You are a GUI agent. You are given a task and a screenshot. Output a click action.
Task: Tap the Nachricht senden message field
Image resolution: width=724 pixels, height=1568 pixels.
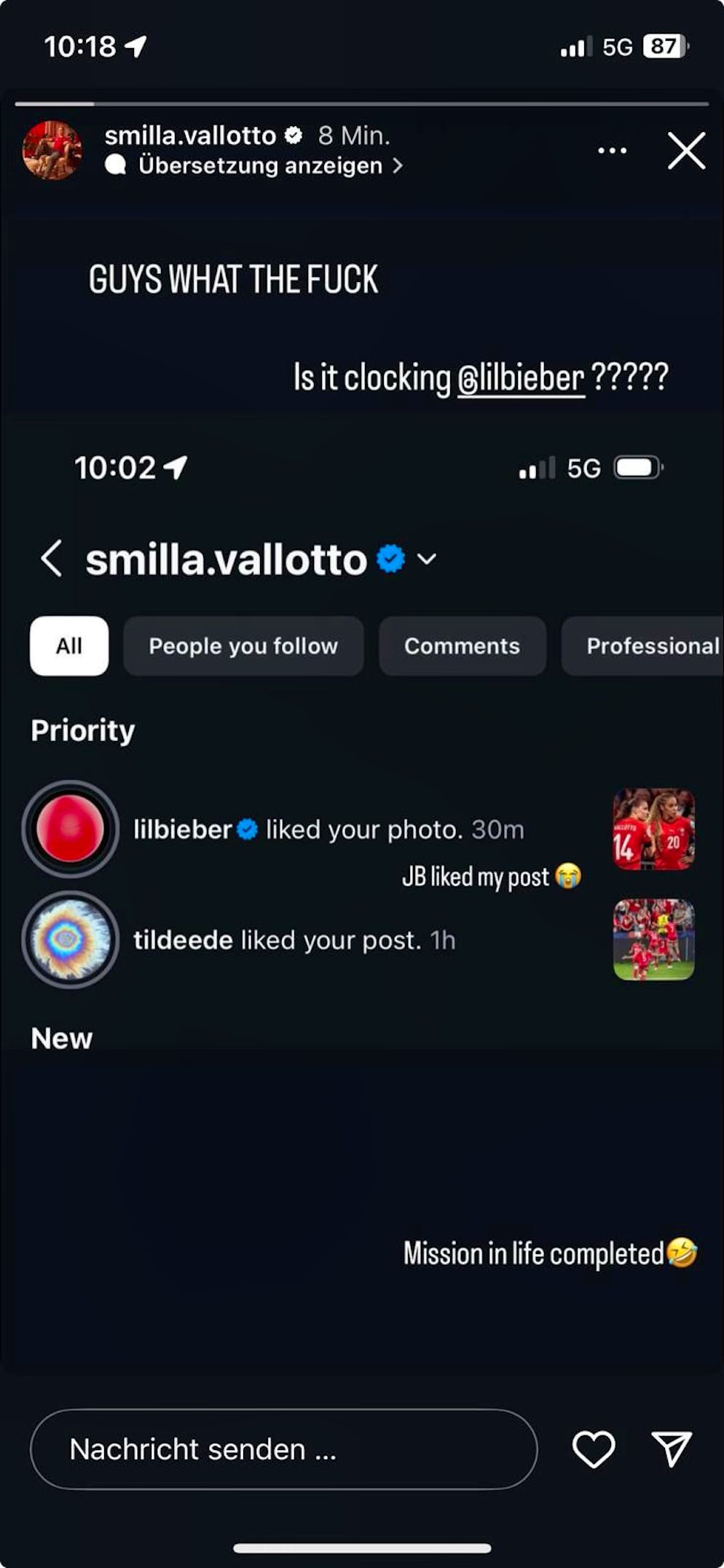point(283,1449)
